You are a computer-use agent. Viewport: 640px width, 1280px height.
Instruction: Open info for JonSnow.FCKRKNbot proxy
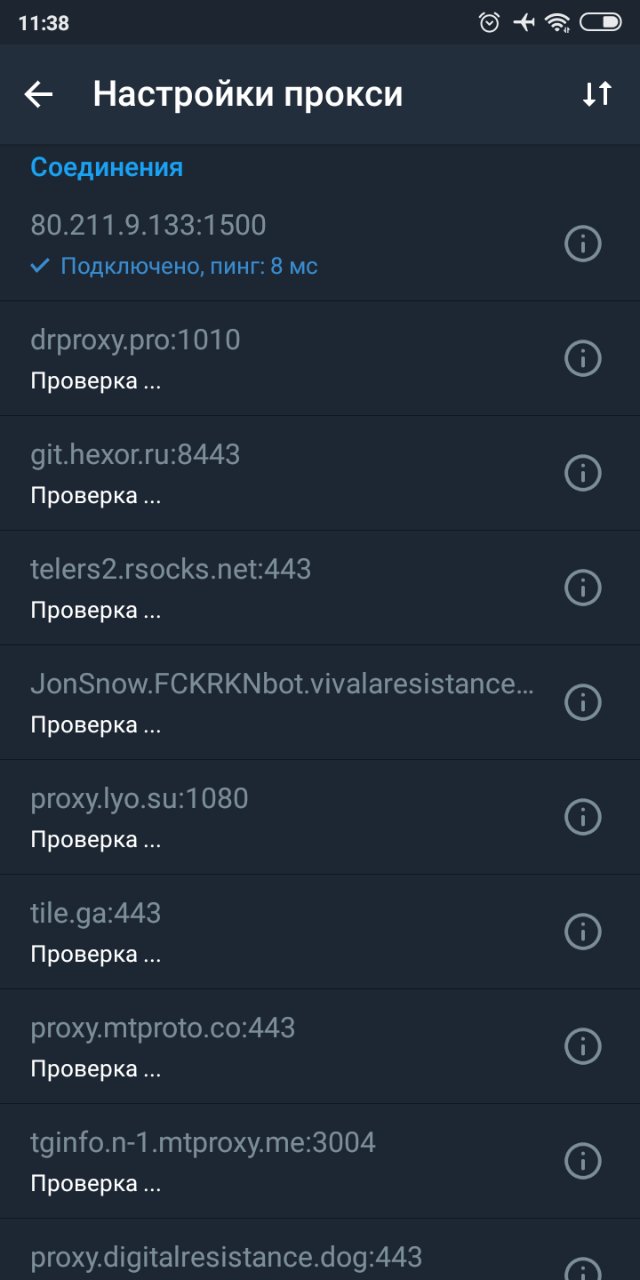(x=583, y=702)
